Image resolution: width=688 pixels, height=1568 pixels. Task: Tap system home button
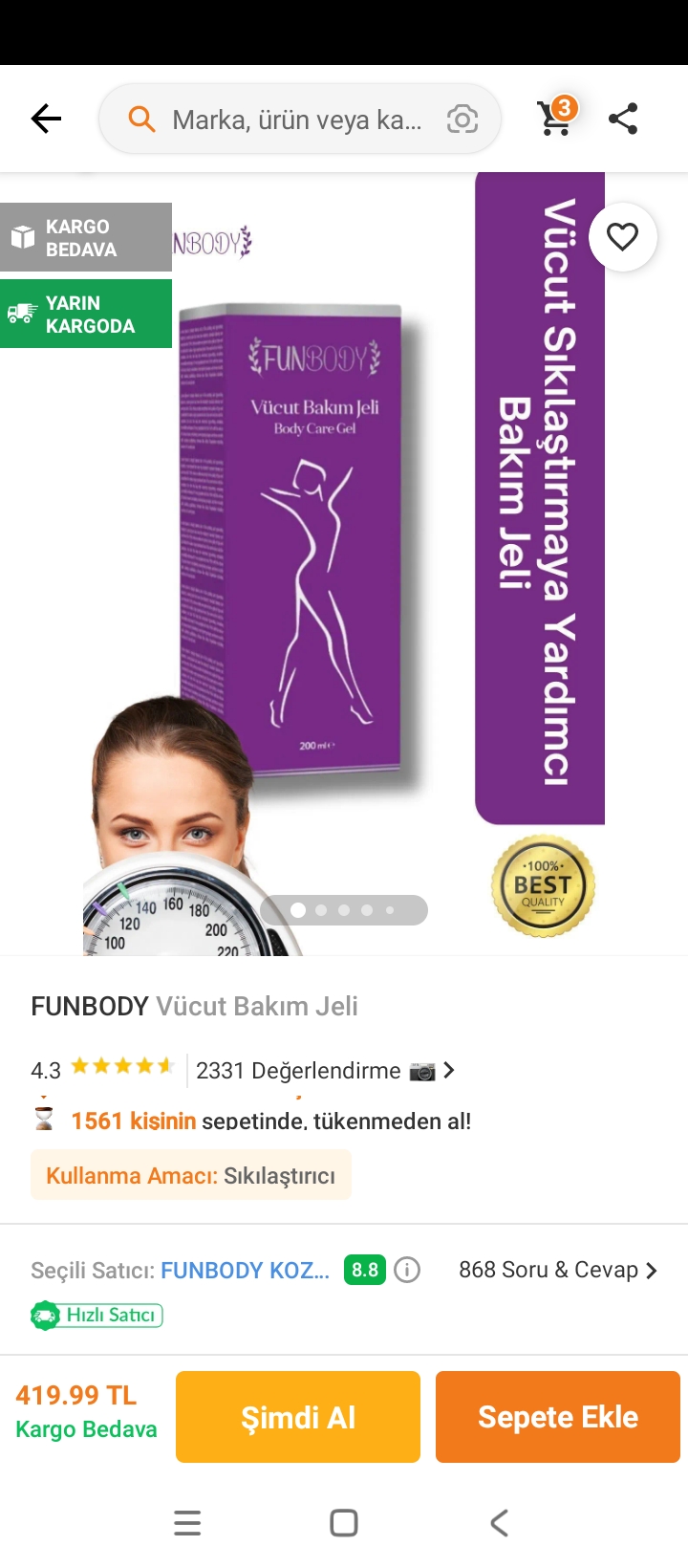(x=344, y=1523)
